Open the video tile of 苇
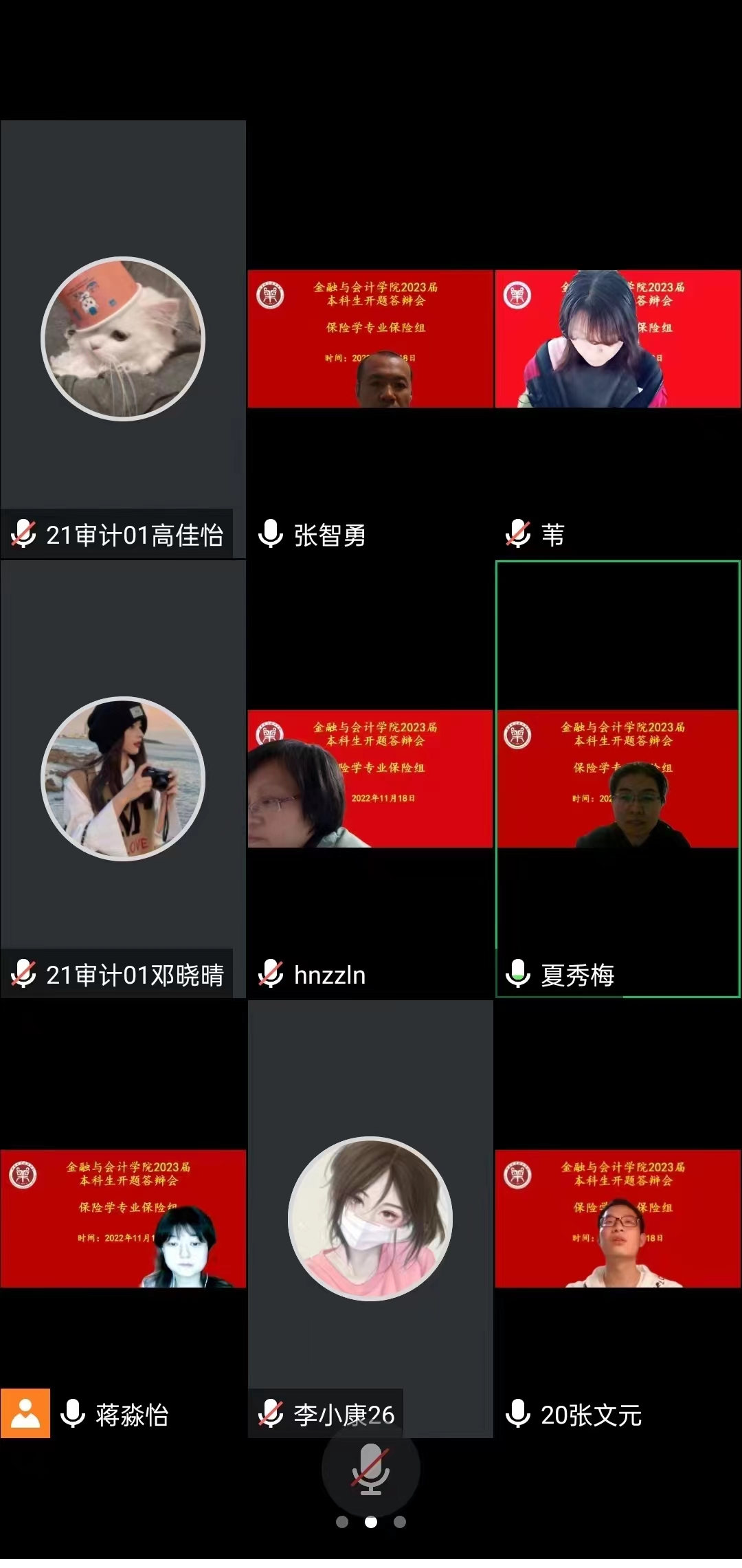Viewport: 742px width, 1568px height. (x=618, y=339)
